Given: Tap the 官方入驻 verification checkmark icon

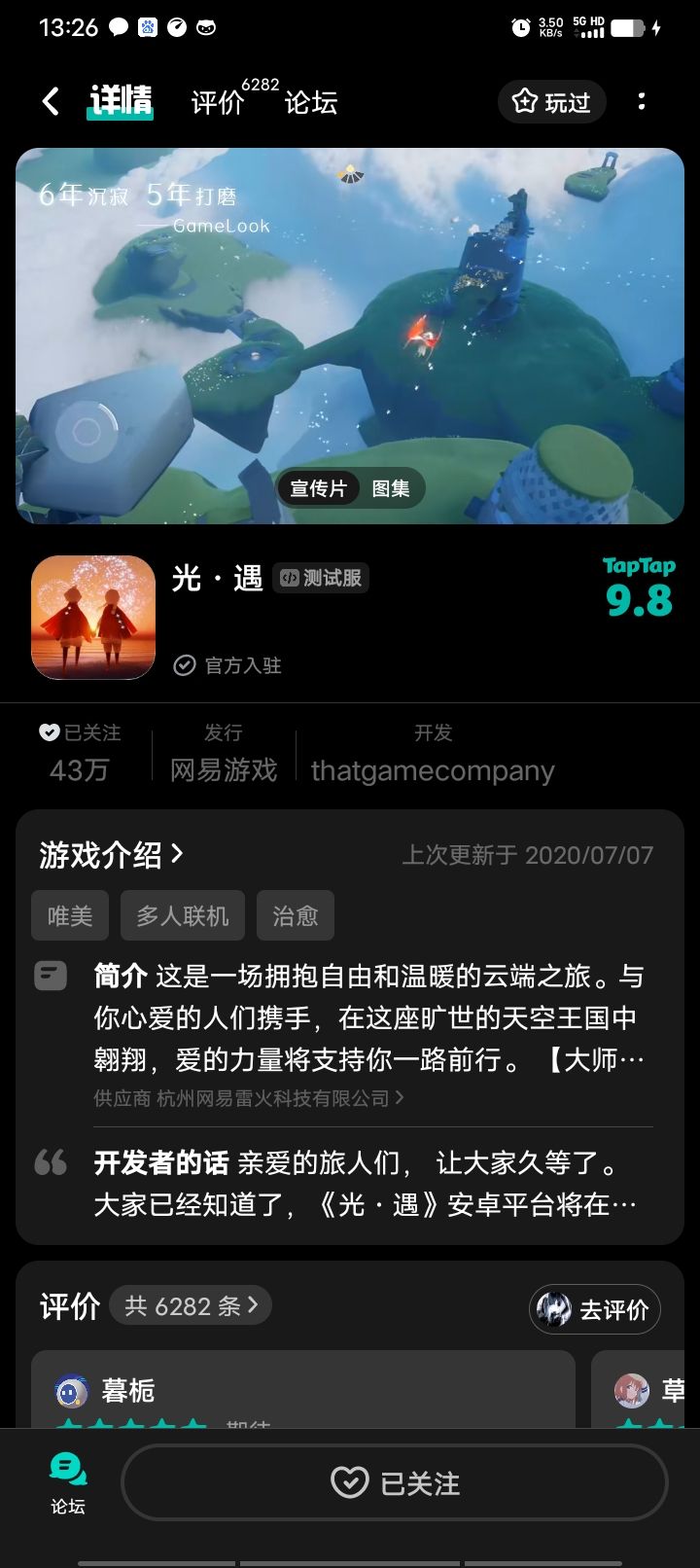Looking at the screenshot, I should tap(184, 665).
